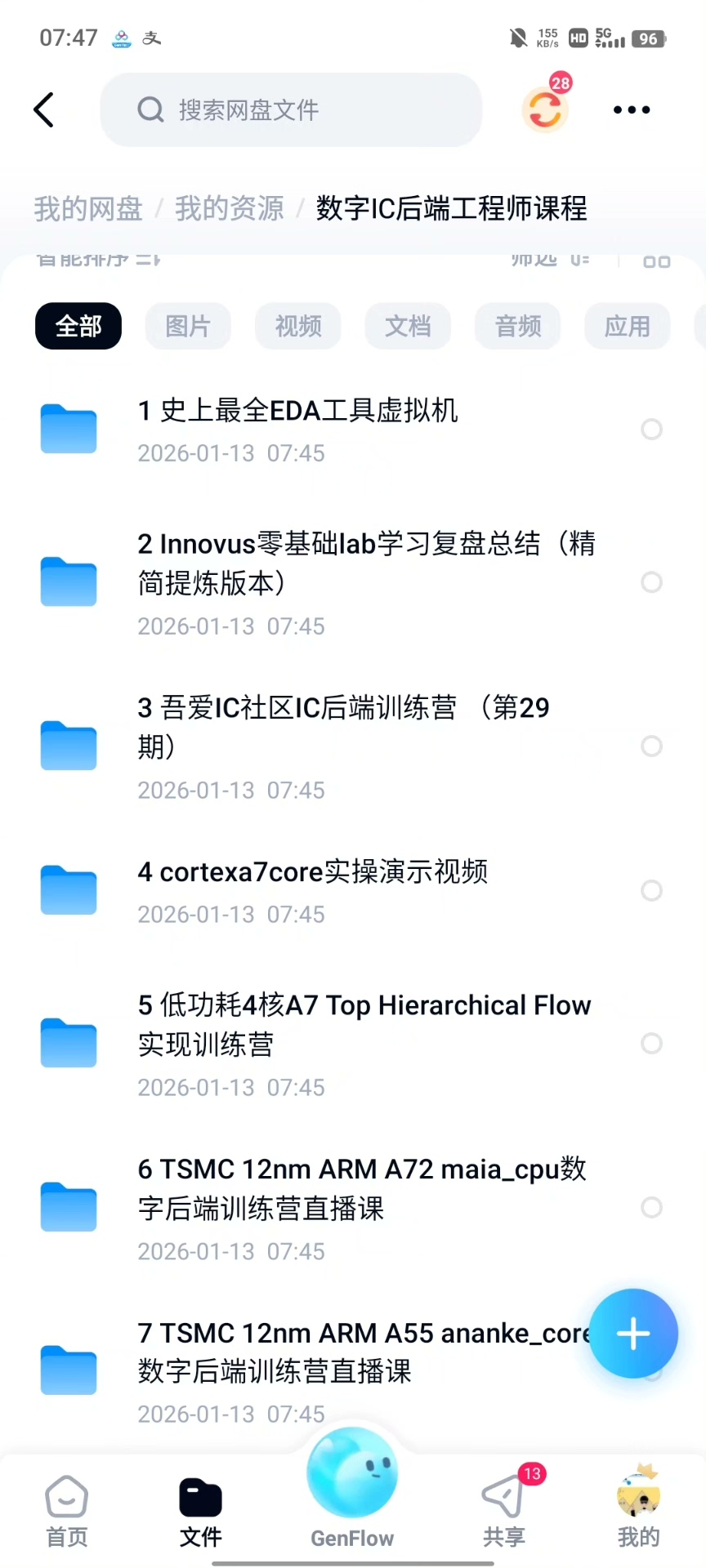The image size is (706, 1568).
Task: Select the 视频 filter chip
Action: click(298, 327)
